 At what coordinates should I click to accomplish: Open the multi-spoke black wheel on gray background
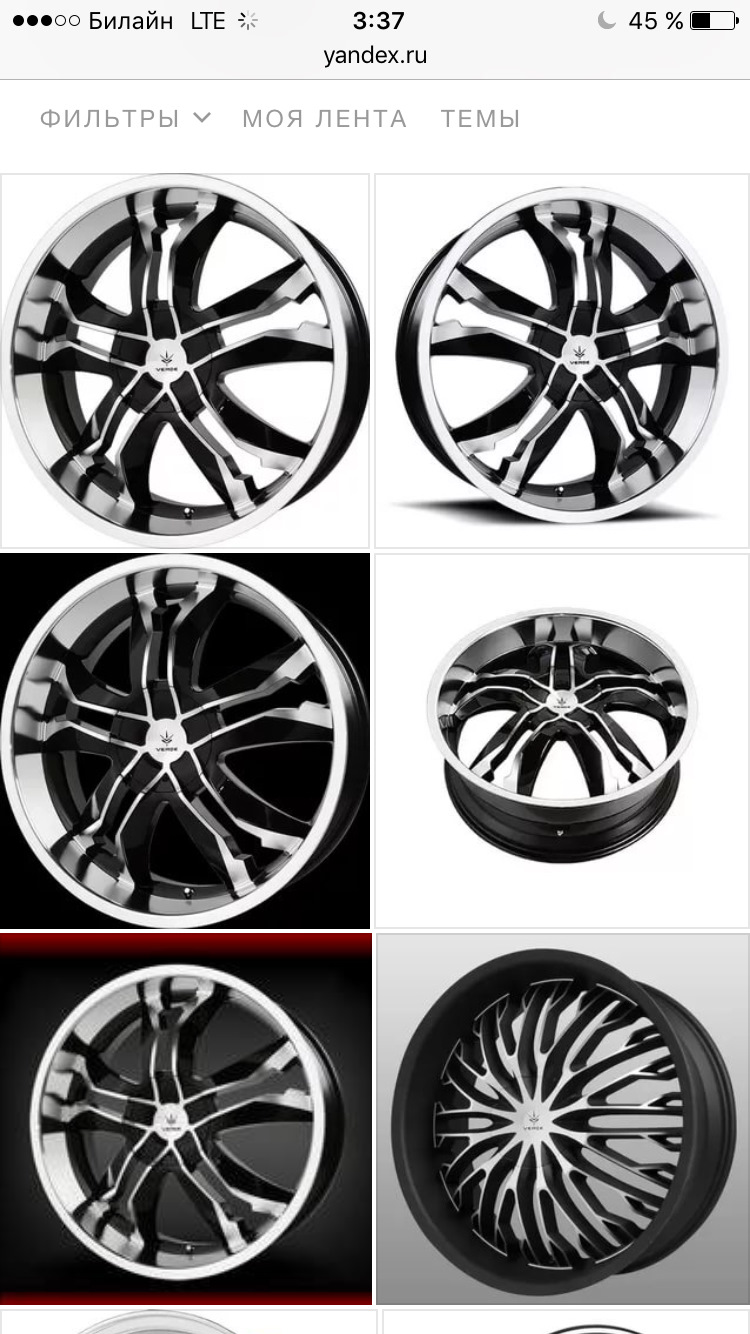(x=562, y=1118)
